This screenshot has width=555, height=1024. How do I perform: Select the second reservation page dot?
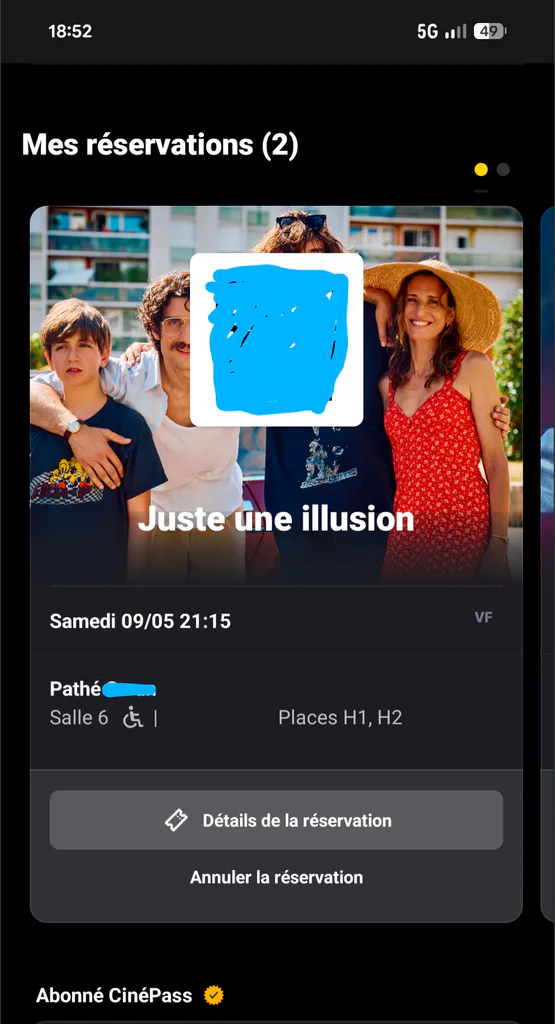(503, 170)
